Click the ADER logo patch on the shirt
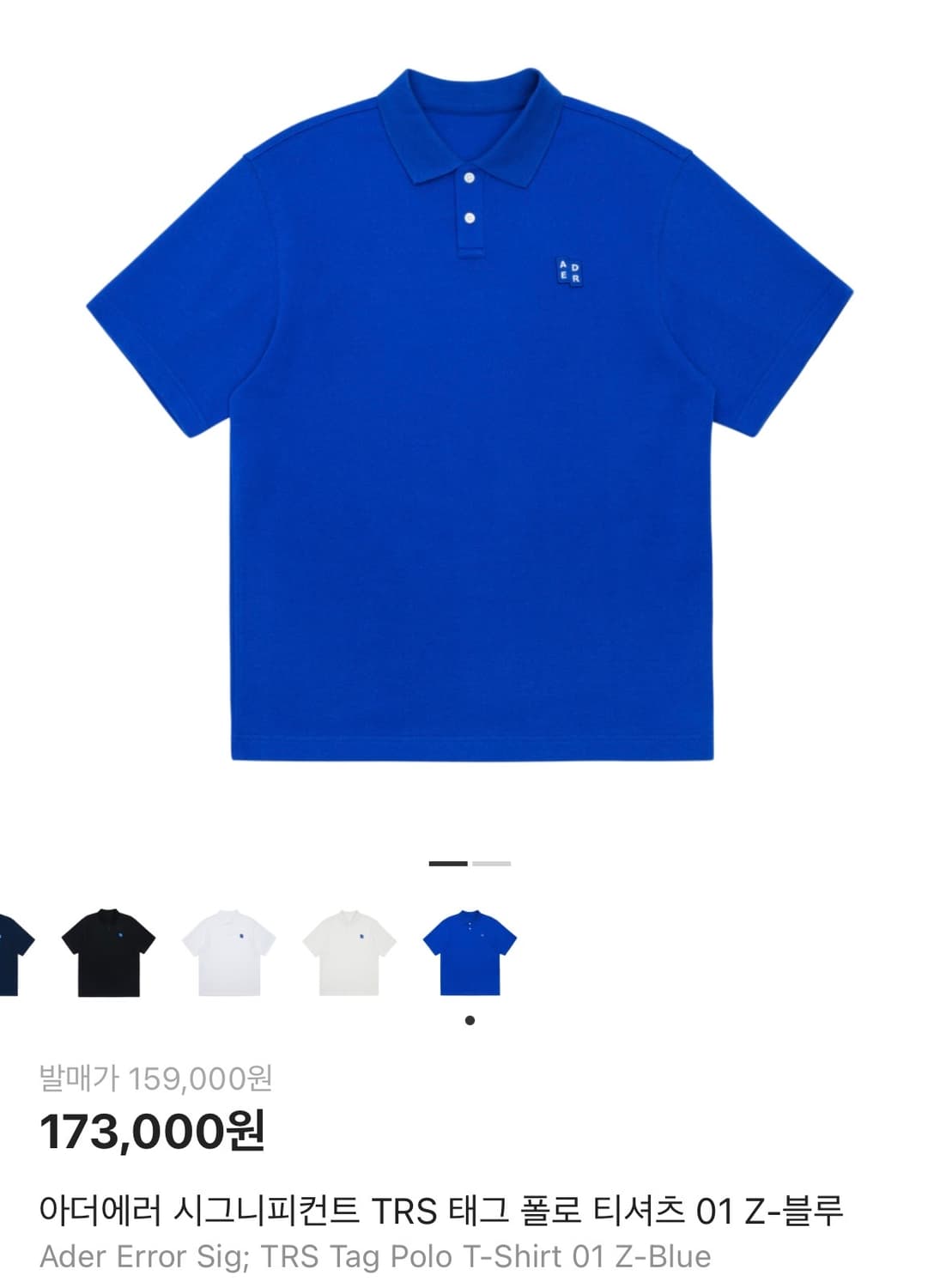Viewport: 940px width, 1288px height. coord(567,271)
